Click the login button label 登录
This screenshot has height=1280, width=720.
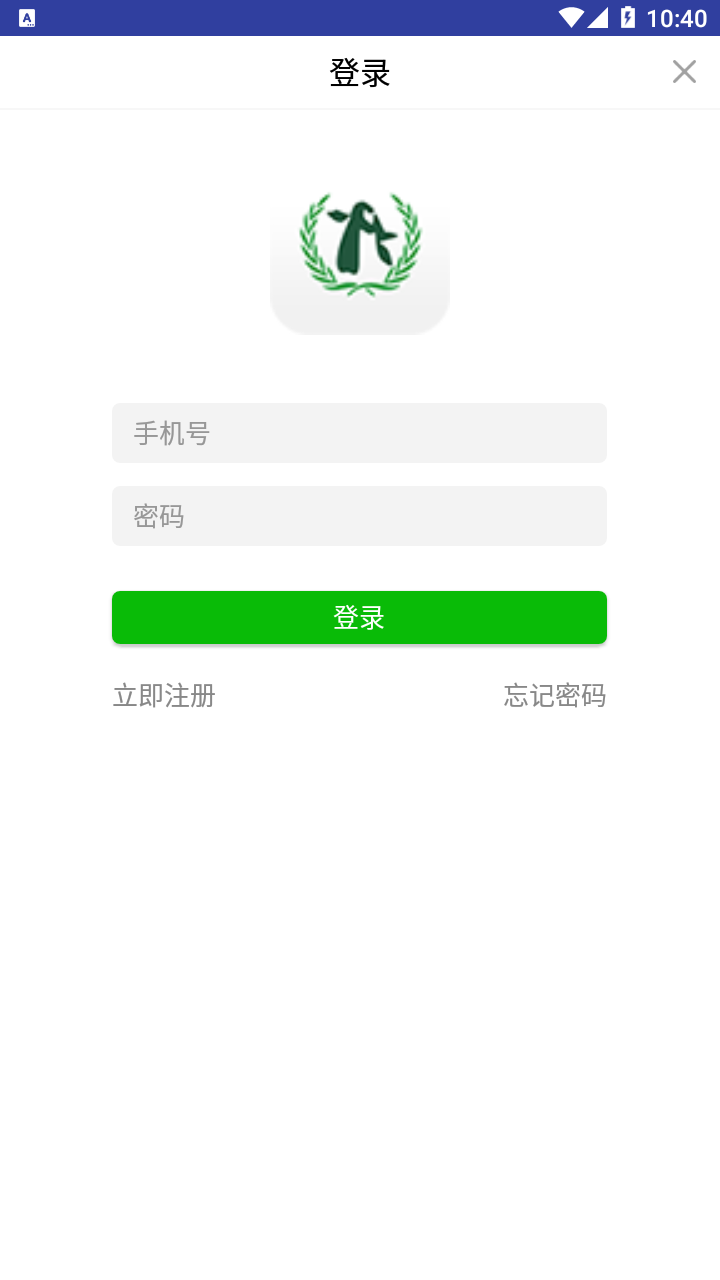[x=359, y=617]
